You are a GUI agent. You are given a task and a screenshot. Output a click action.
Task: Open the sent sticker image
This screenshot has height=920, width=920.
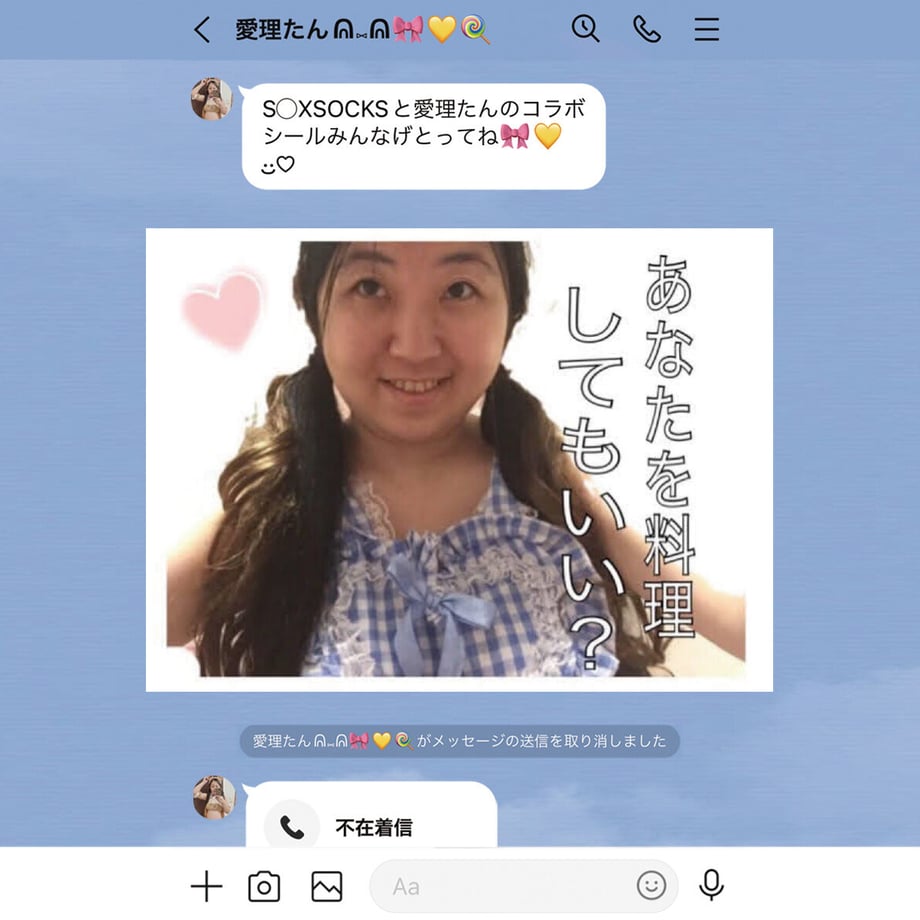click(459, 460)
